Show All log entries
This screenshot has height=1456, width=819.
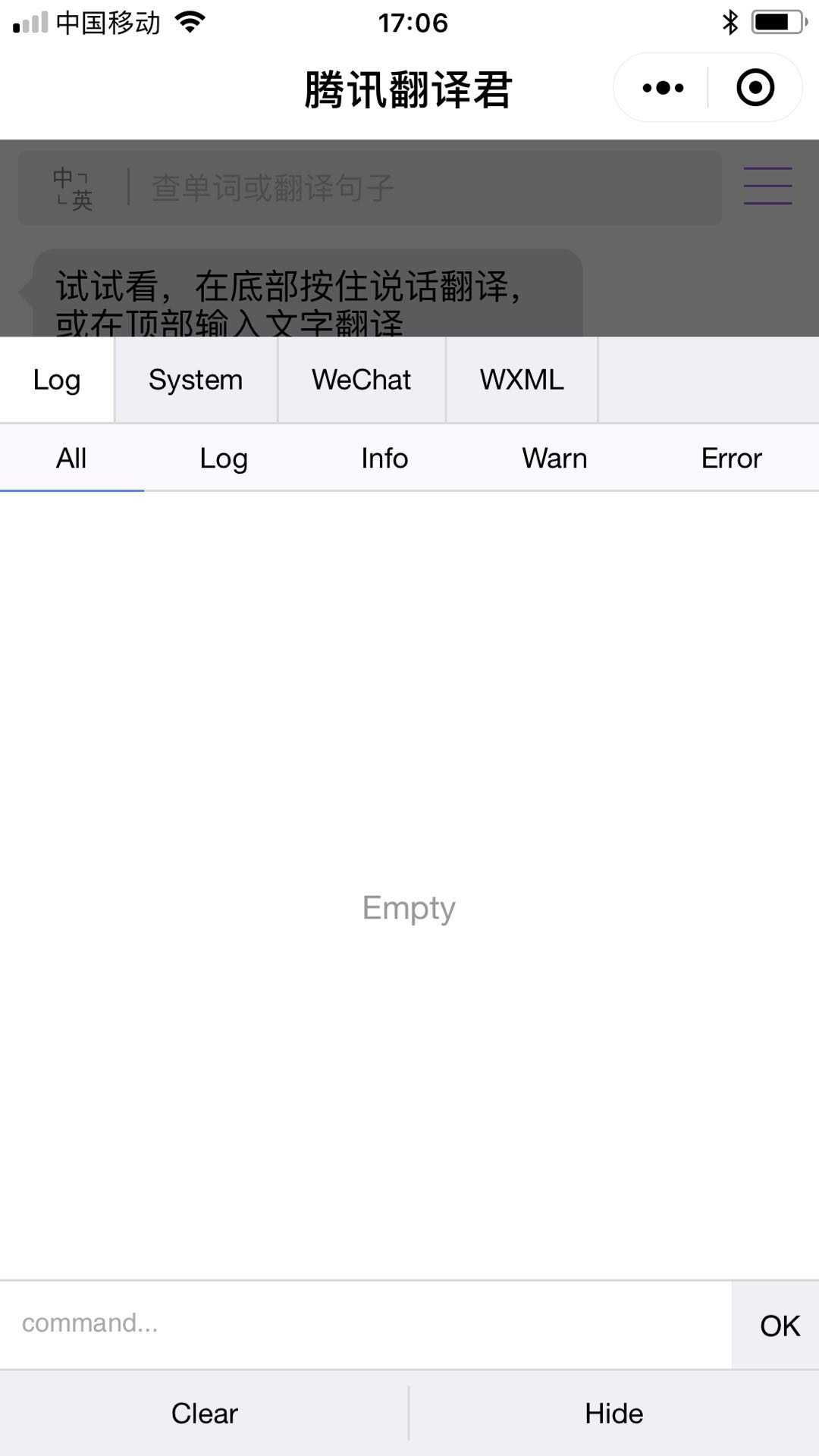71,459
